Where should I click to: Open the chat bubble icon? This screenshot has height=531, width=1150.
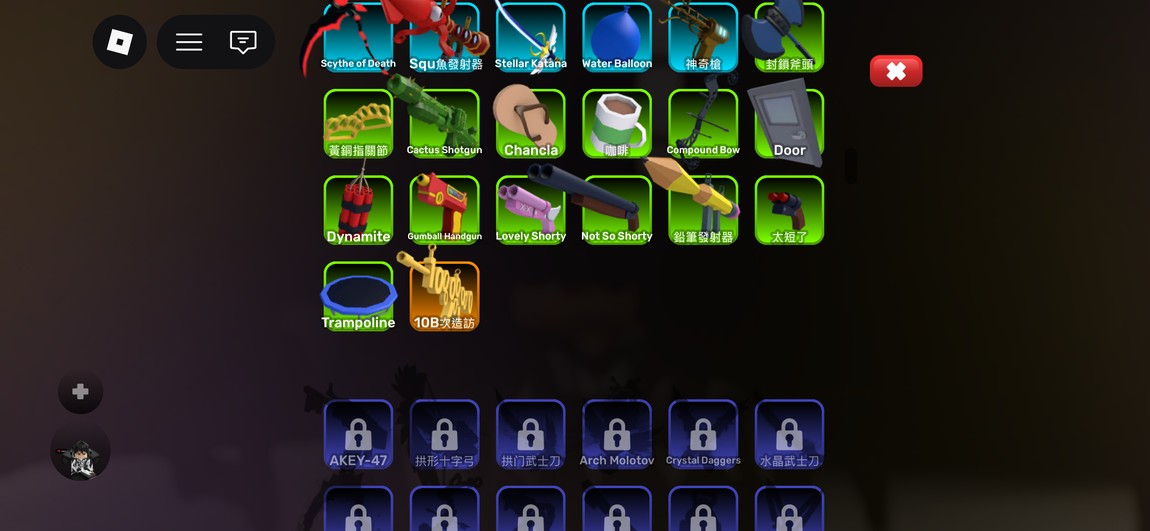click(x=243, y=42)
